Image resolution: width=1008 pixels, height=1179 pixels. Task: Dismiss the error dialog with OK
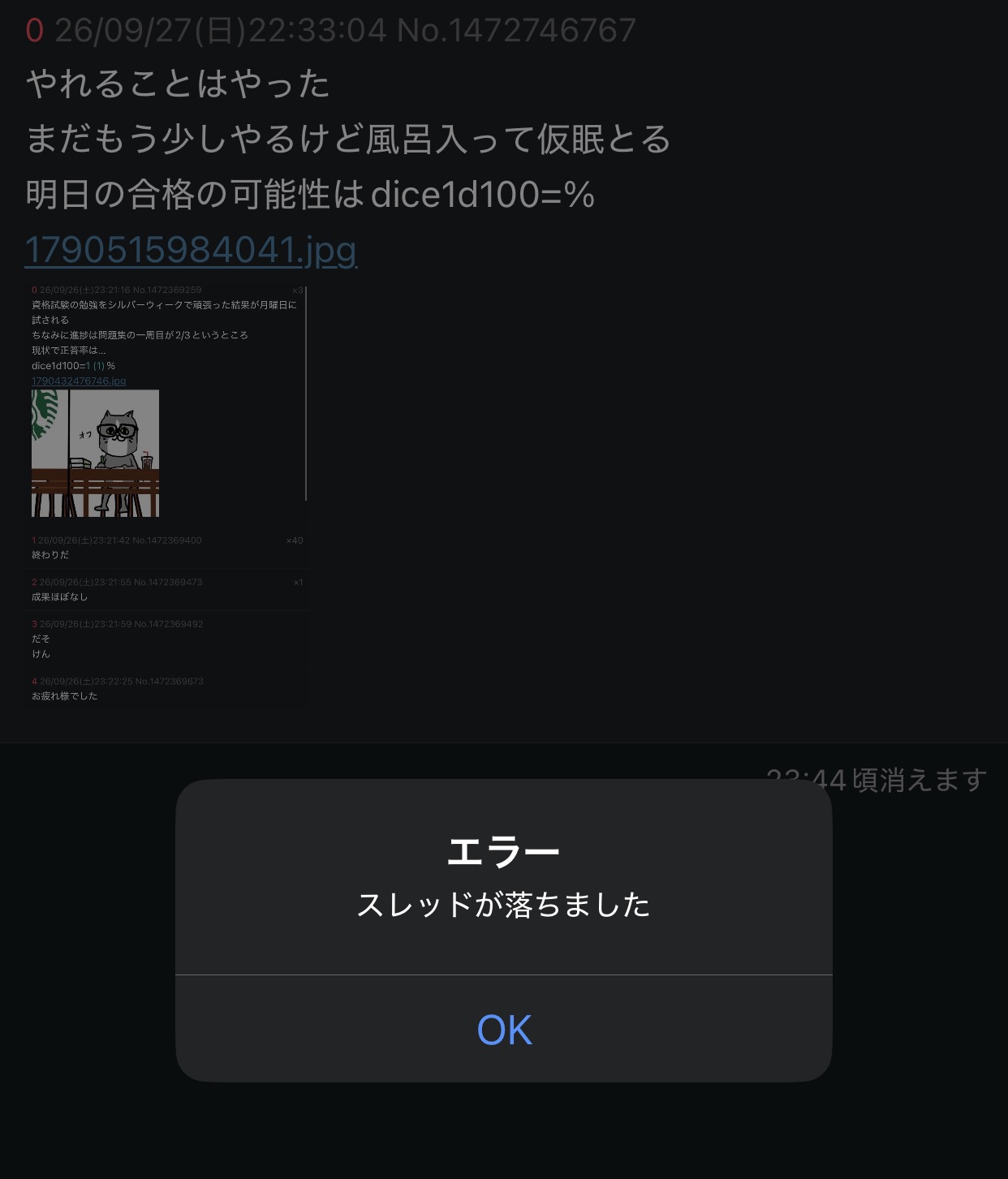(504, 1029)
